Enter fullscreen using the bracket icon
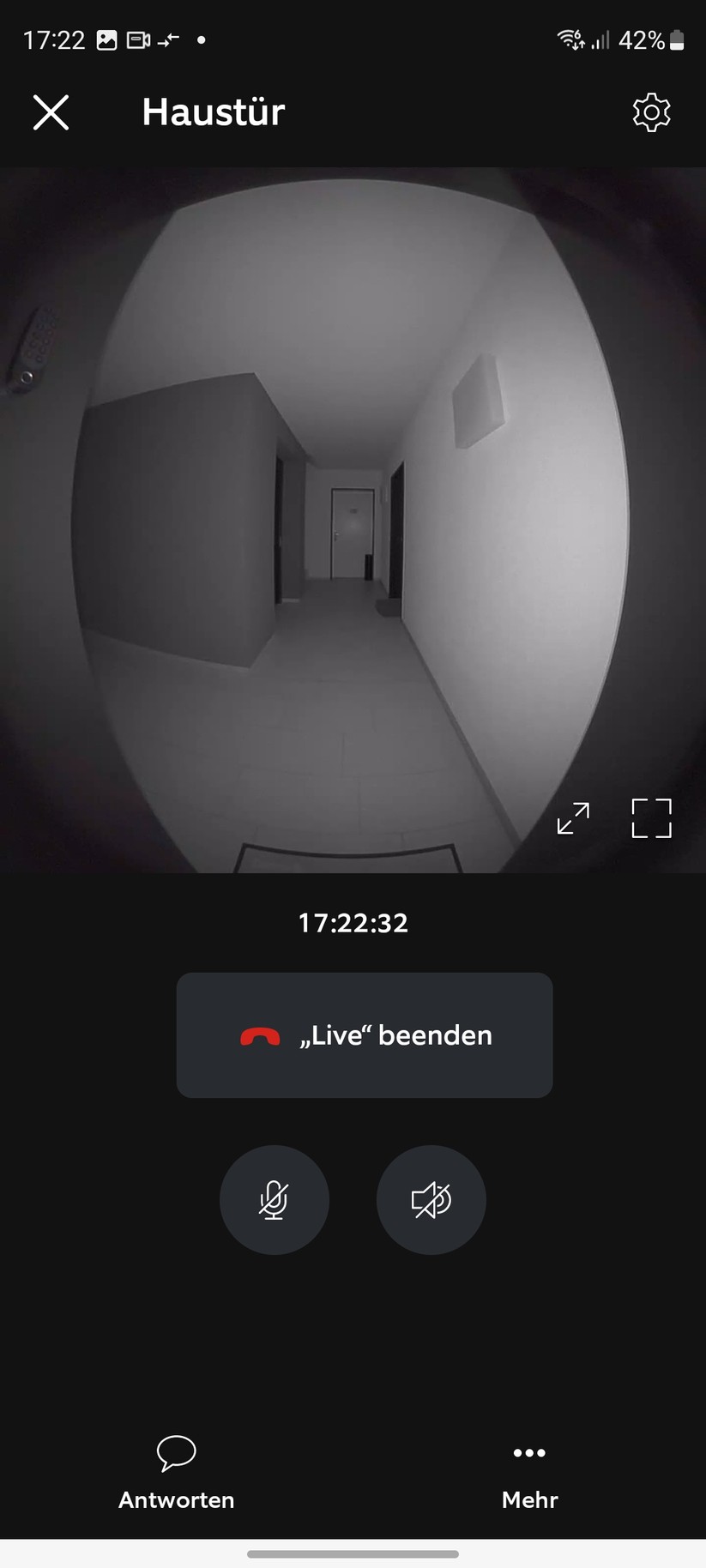The width and height of the screenshot is (706, 1568). tap(651, 817)
